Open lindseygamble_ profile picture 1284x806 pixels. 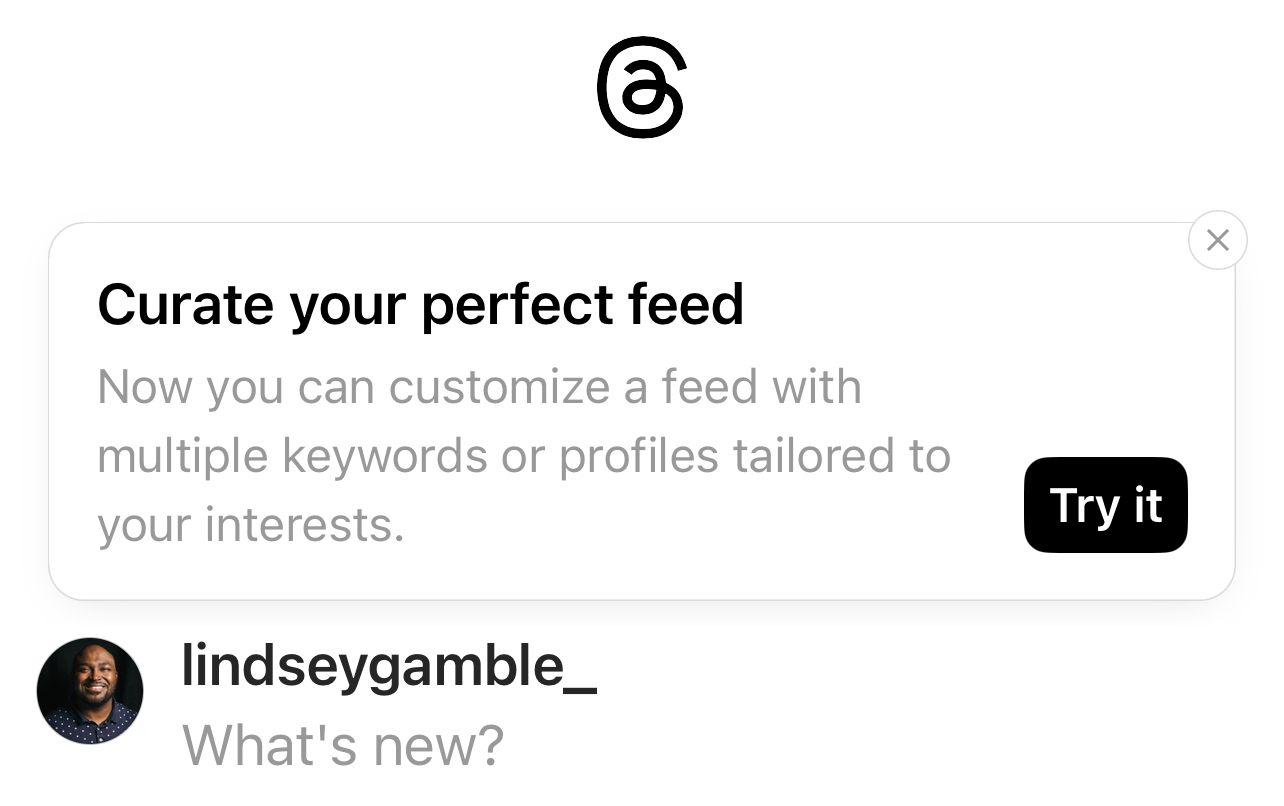pyautogui.click(x=90, y=691)
